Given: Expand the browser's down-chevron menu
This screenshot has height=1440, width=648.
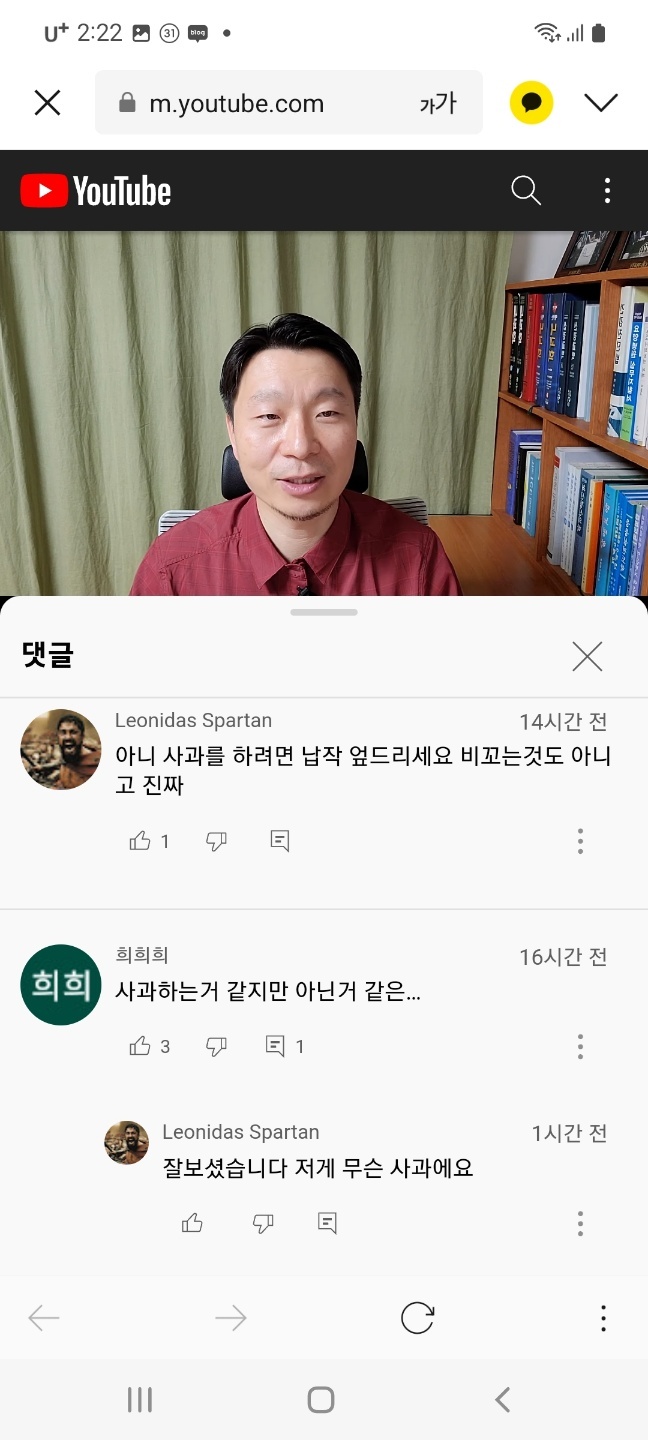Looking at the screenshot, I should tap(601, 102).
